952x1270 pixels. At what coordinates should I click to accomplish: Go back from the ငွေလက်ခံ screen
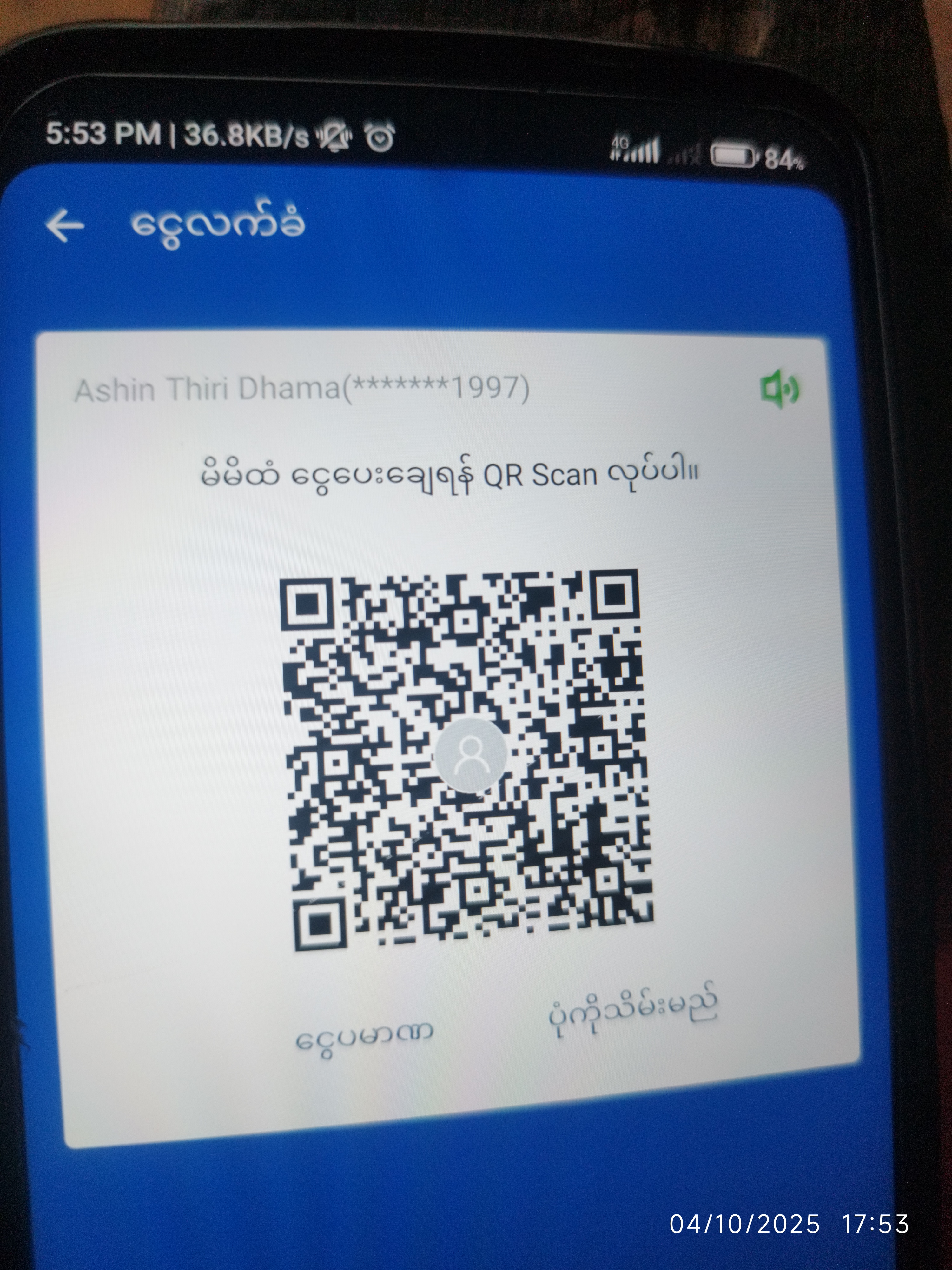[x=65, y=225]
